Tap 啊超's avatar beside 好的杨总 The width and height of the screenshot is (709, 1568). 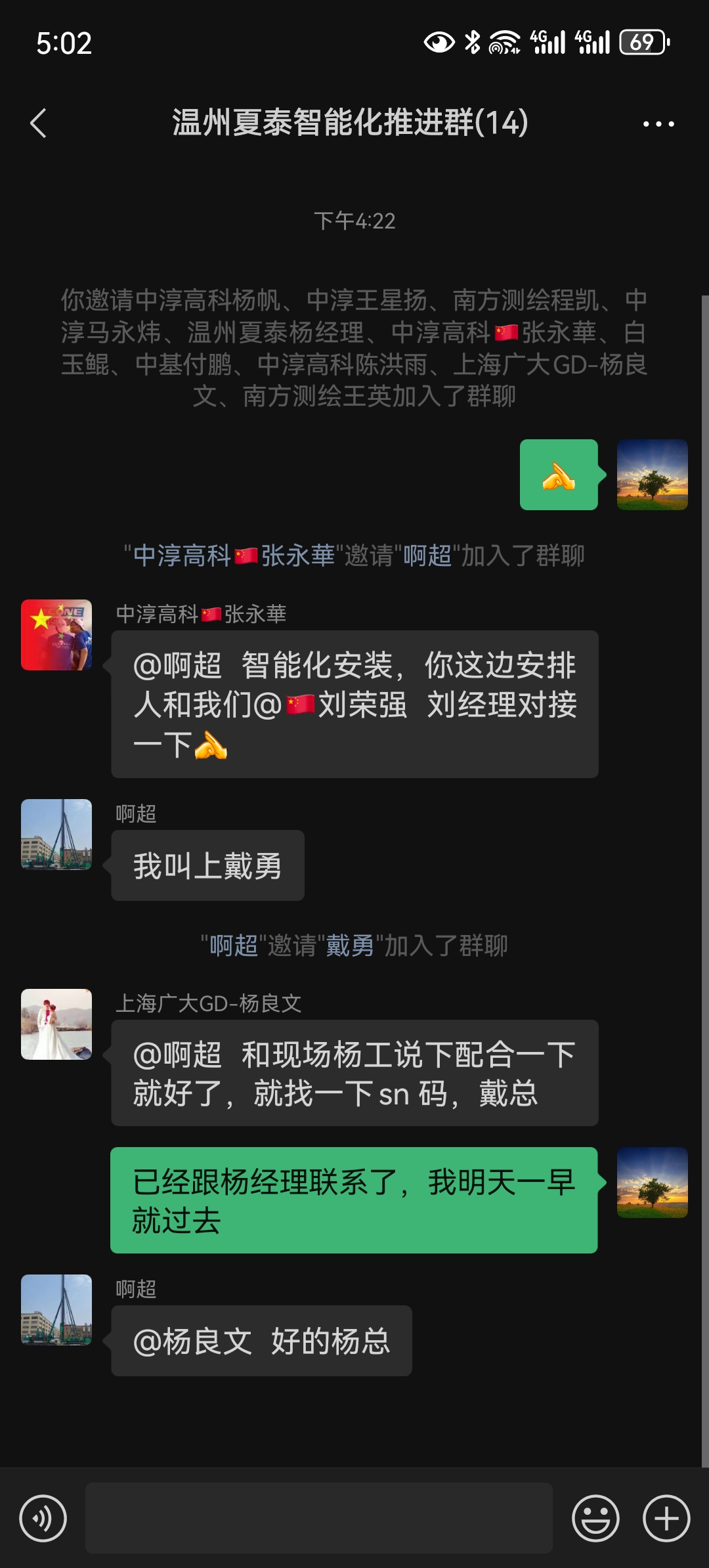[x=56, y=1310]
